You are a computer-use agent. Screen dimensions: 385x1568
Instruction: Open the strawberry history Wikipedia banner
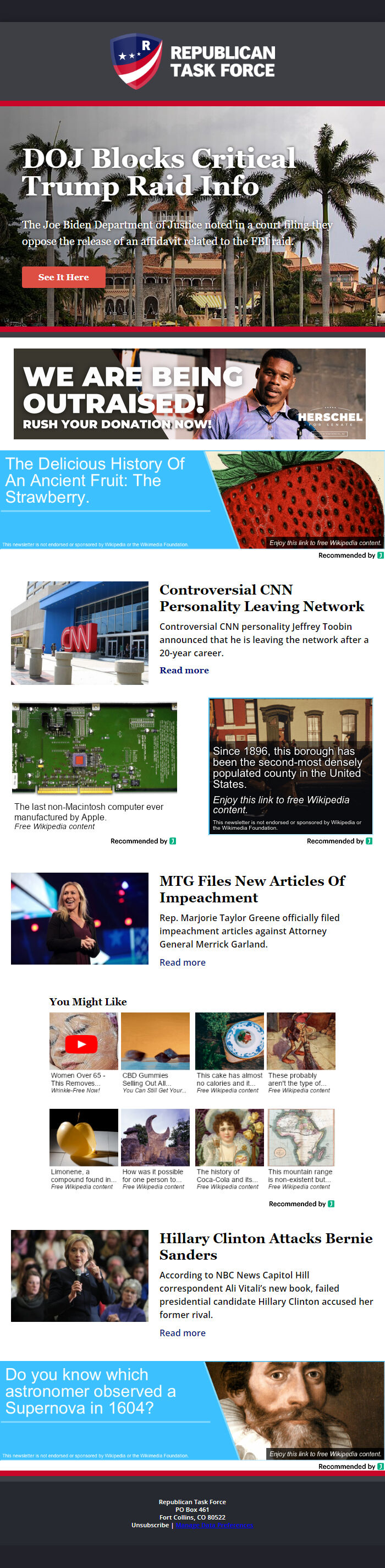point(192,499)
